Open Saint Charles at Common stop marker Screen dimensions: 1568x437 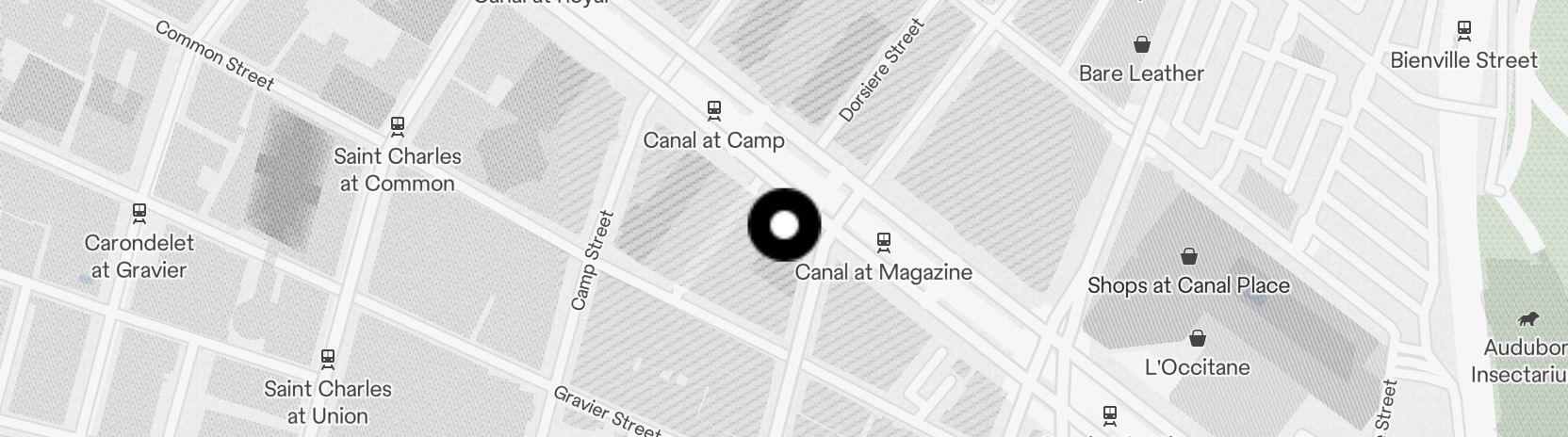tap(398, 126)
